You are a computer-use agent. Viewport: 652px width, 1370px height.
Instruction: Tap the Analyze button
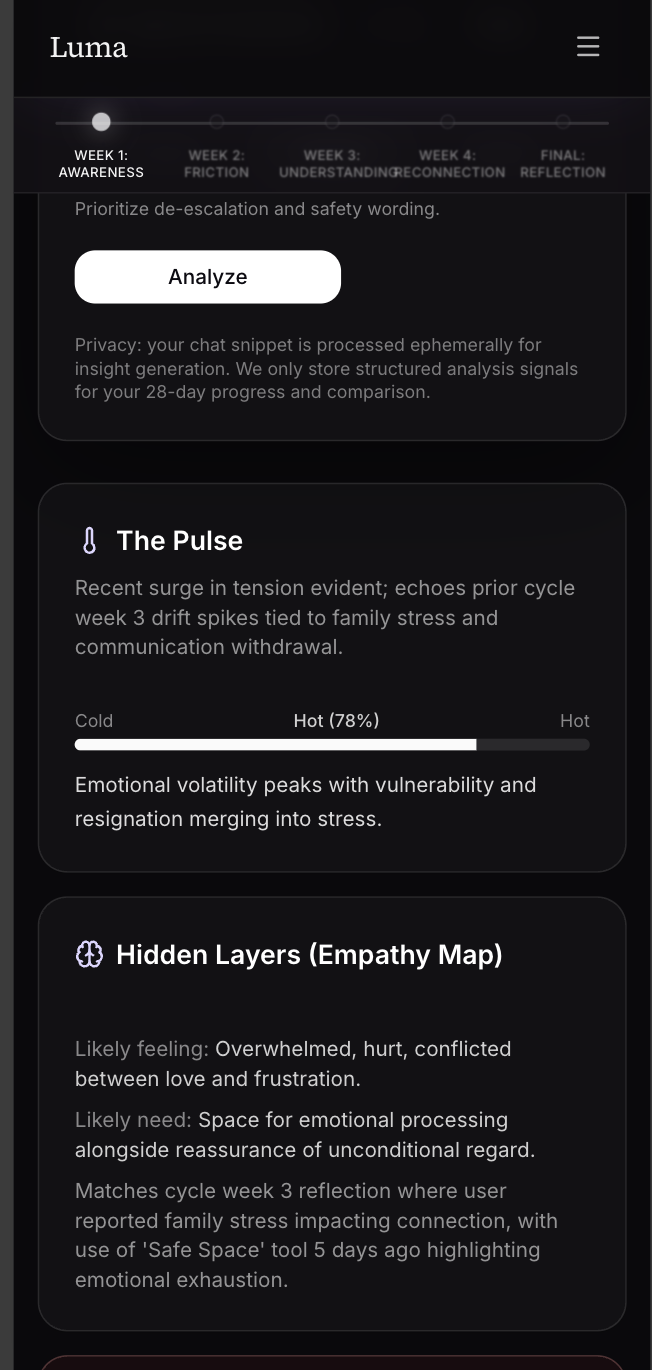point(208,277)
